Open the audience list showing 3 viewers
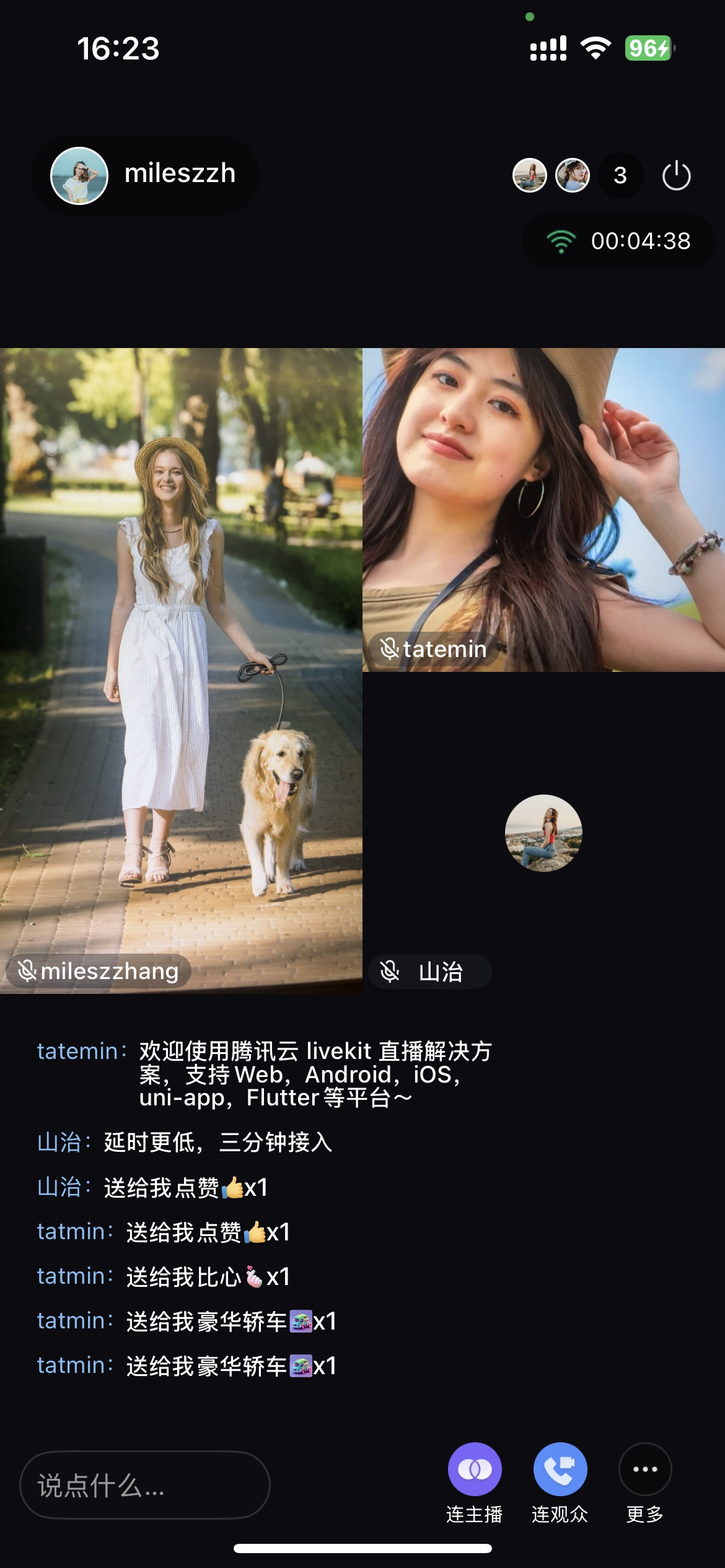This screenshot has height=1568, width=725. click(620, 176)
